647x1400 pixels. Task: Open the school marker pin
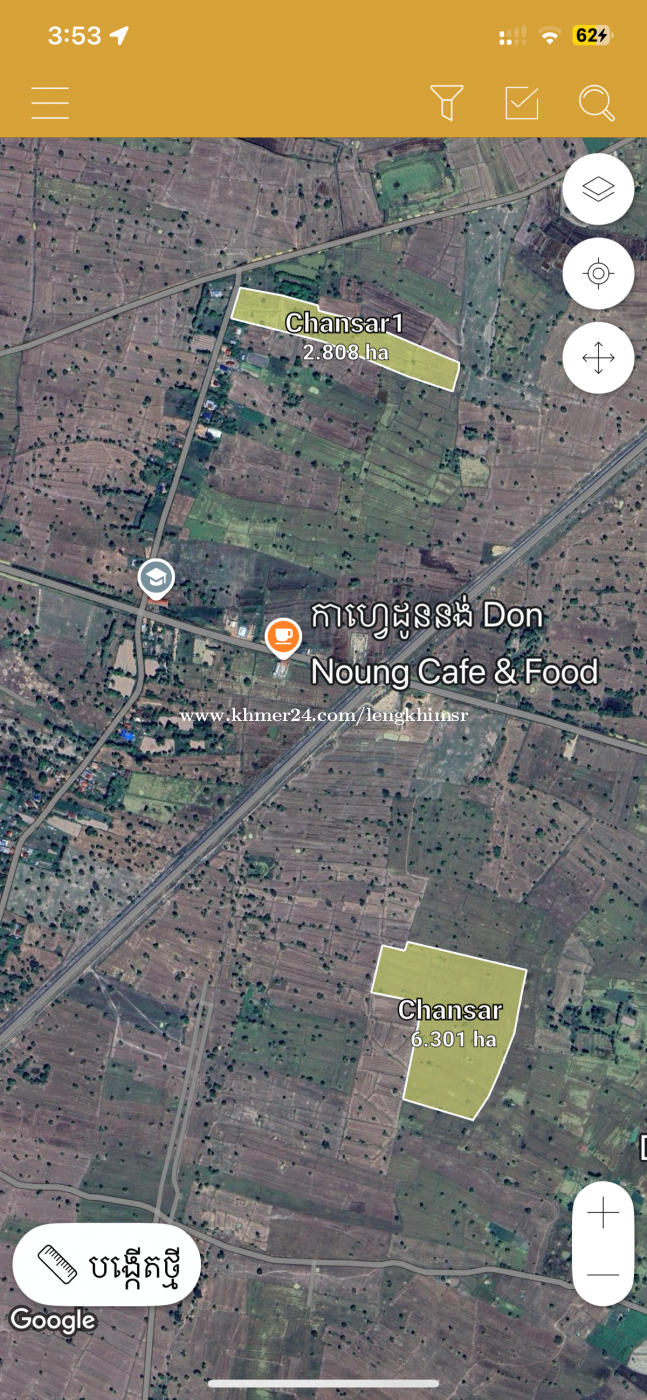click(x=156, y=580)
